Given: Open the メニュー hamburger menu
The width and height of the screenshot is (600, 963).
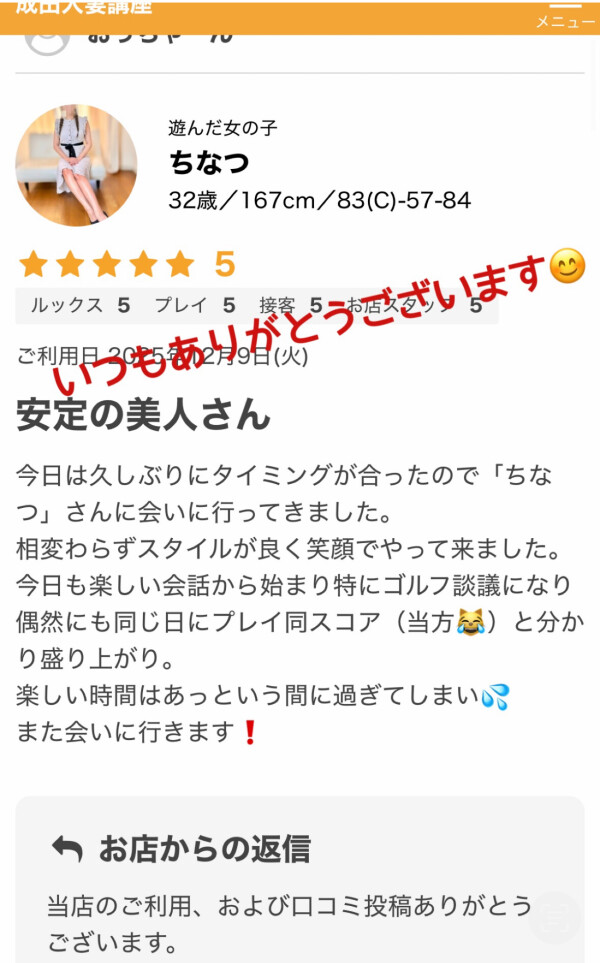Looking at the screenshot, I should [565, 14].
